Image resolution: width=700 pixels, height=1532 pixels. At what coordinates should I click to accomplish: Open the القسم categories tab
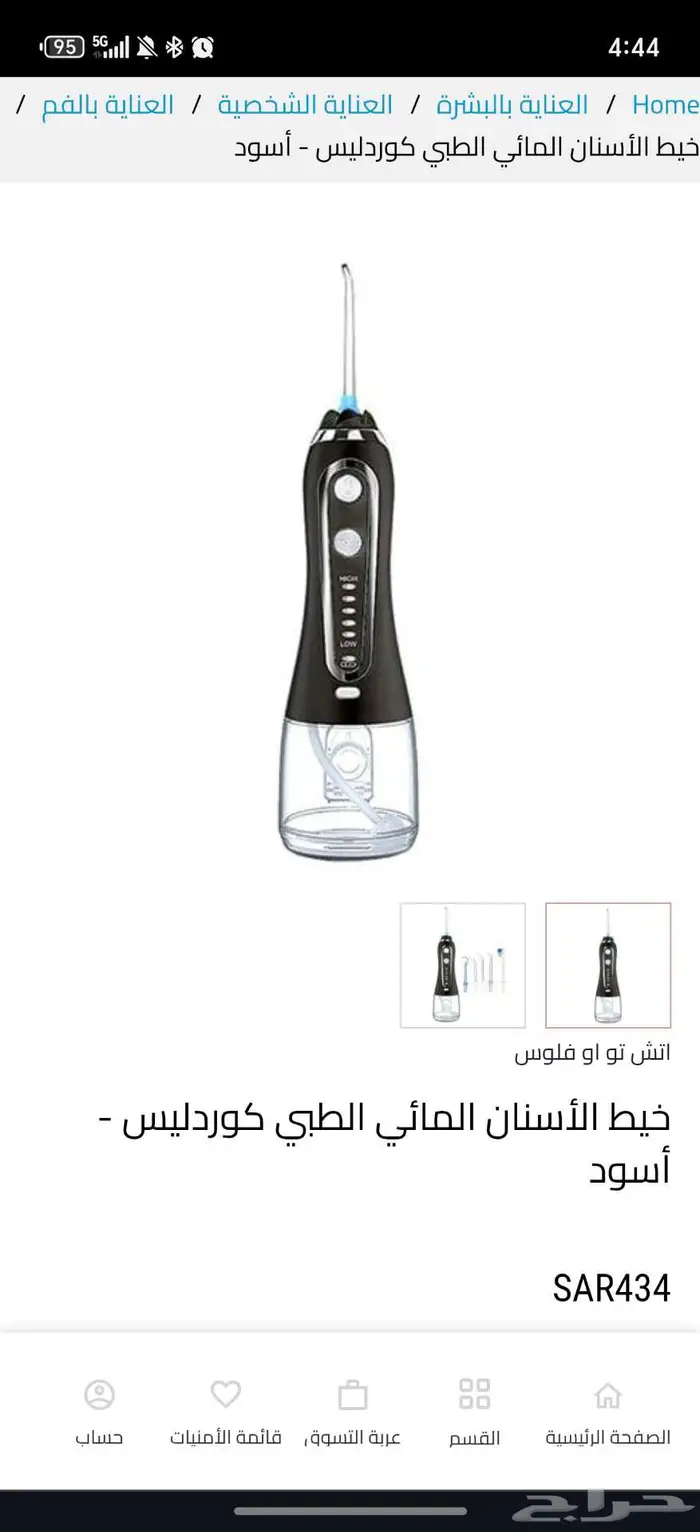[x=474, y=1412]
